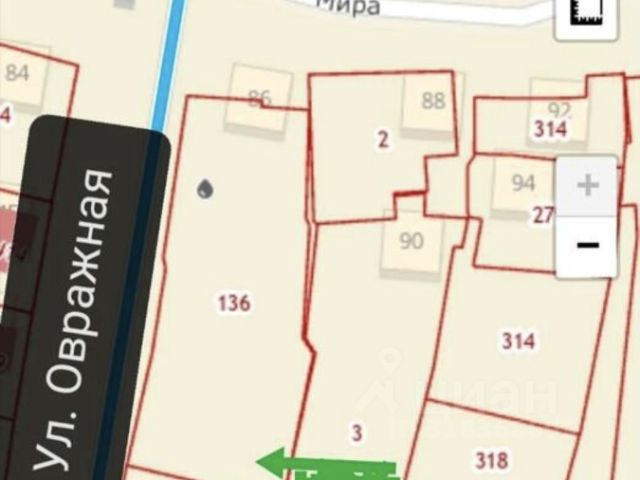
Task: Zoom in with the plus button
Action: (x=587, y=185)
